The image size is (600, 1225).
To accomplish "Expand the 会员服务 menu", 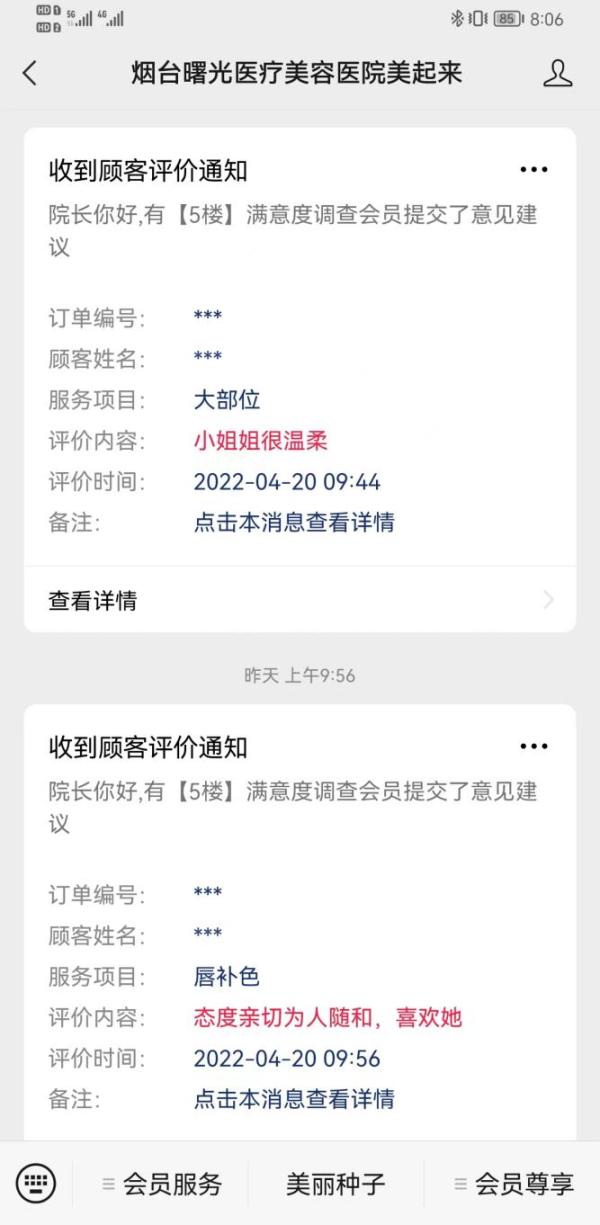I will pyautogui.click(x=161, y=1185).
